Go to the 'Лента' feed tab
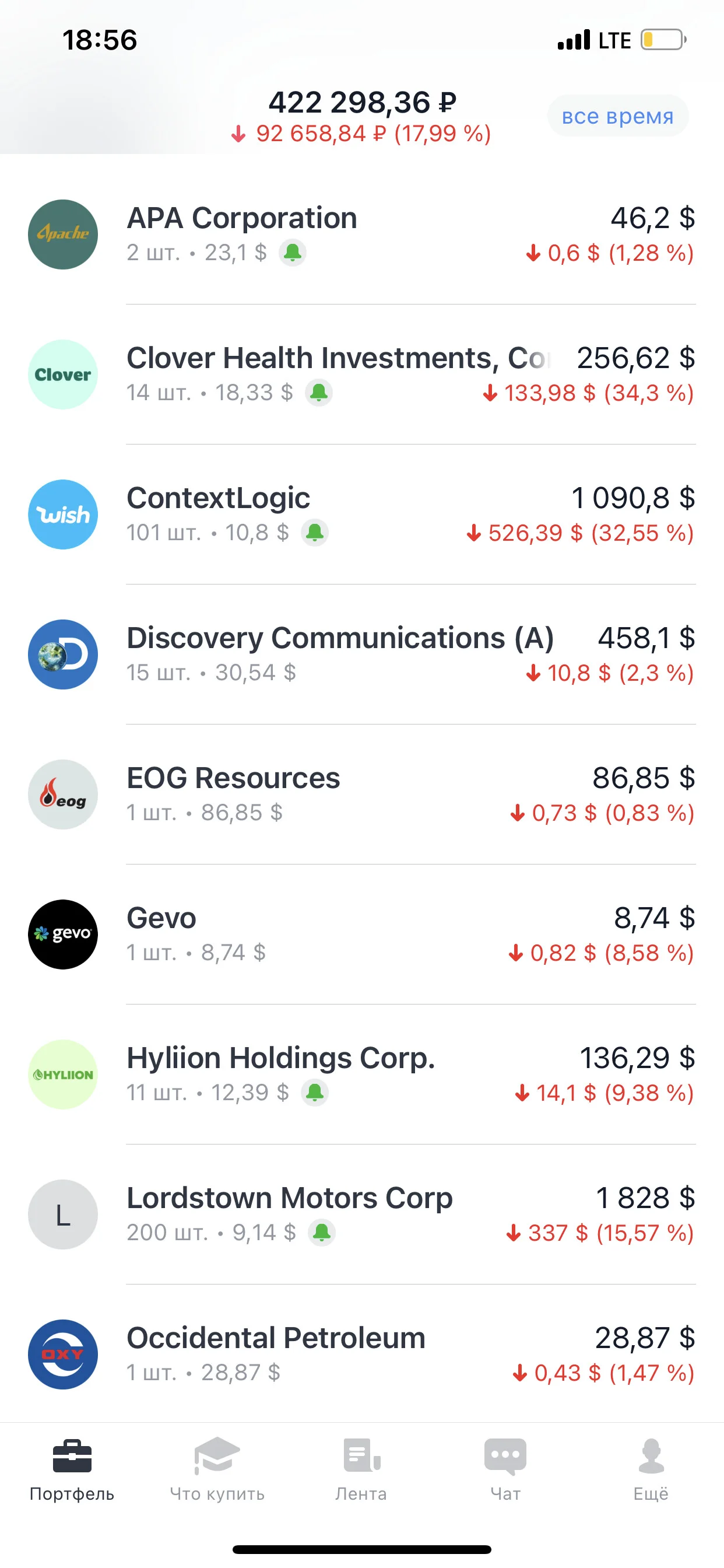The width and height of the screenshot is (724, 1568). point(361,1469)
